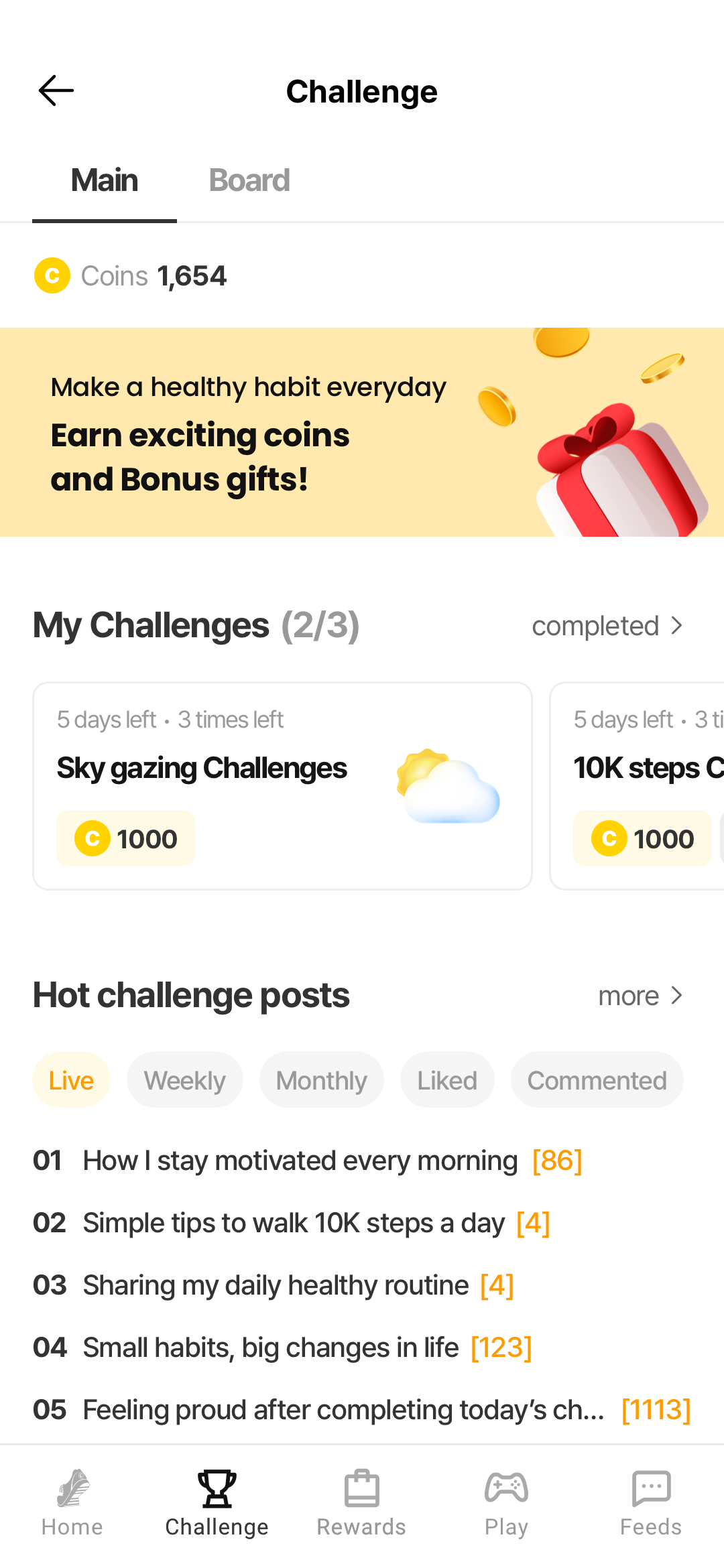Click the Commented filter chip

click(597, 1079)
